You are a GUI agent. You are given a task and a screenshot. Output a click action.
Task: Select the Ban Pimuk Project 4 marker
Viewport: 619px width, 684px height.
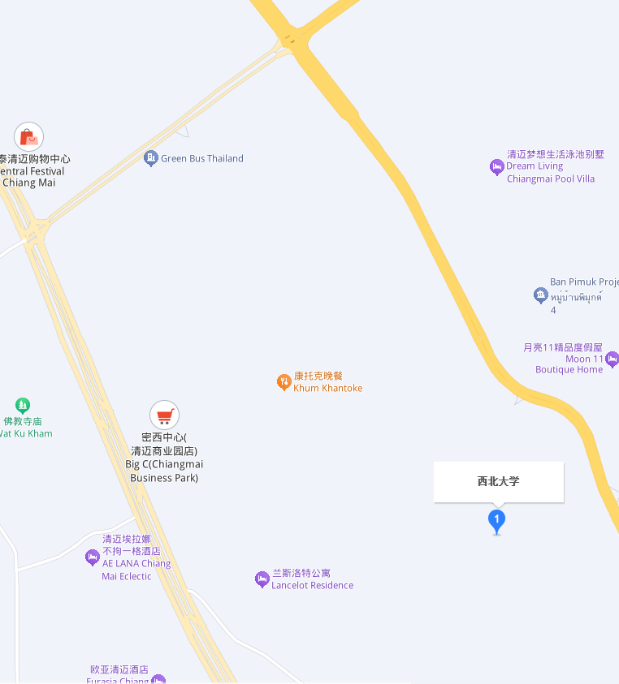[x=541, y=296]
